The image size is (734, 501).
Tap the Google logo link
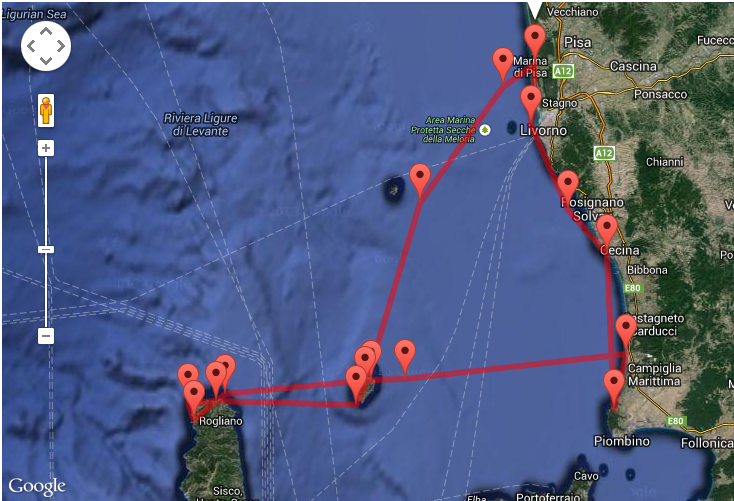click(37, 486)
